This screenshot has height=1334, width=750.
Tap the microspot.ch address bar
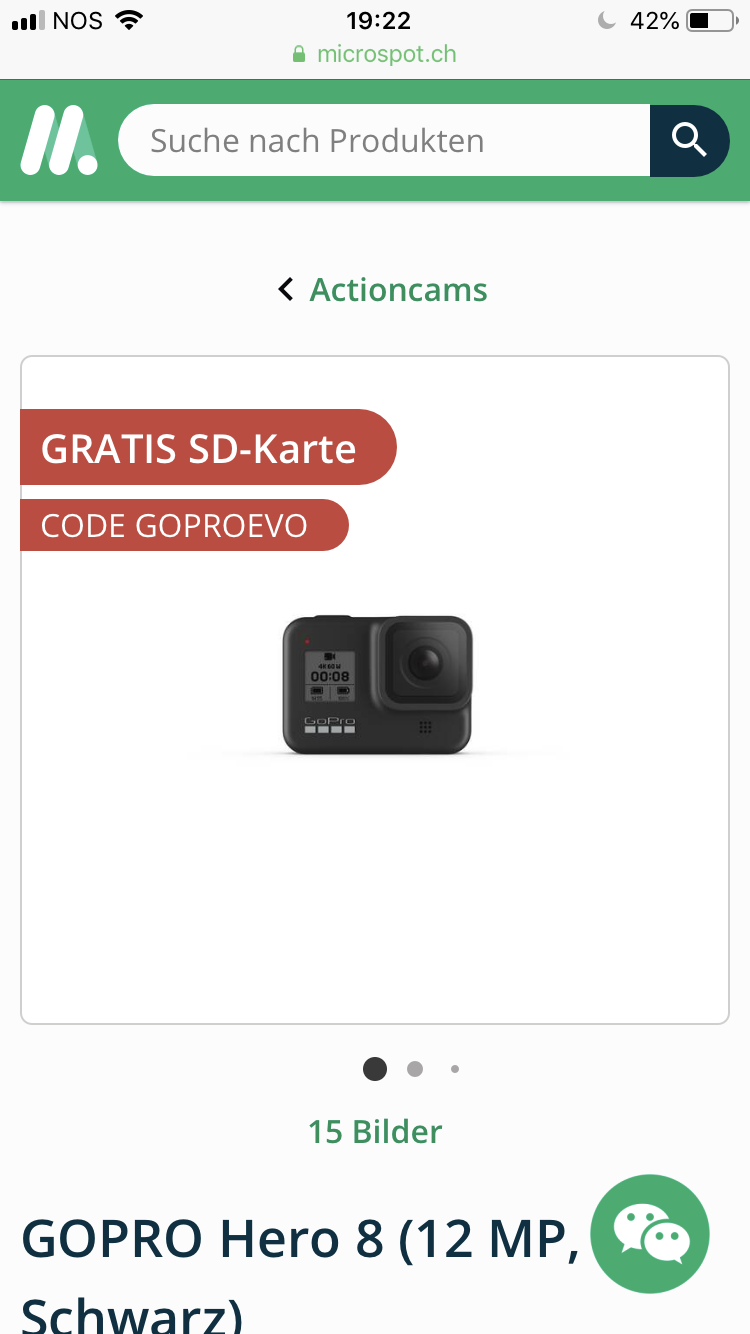point(375,54)
